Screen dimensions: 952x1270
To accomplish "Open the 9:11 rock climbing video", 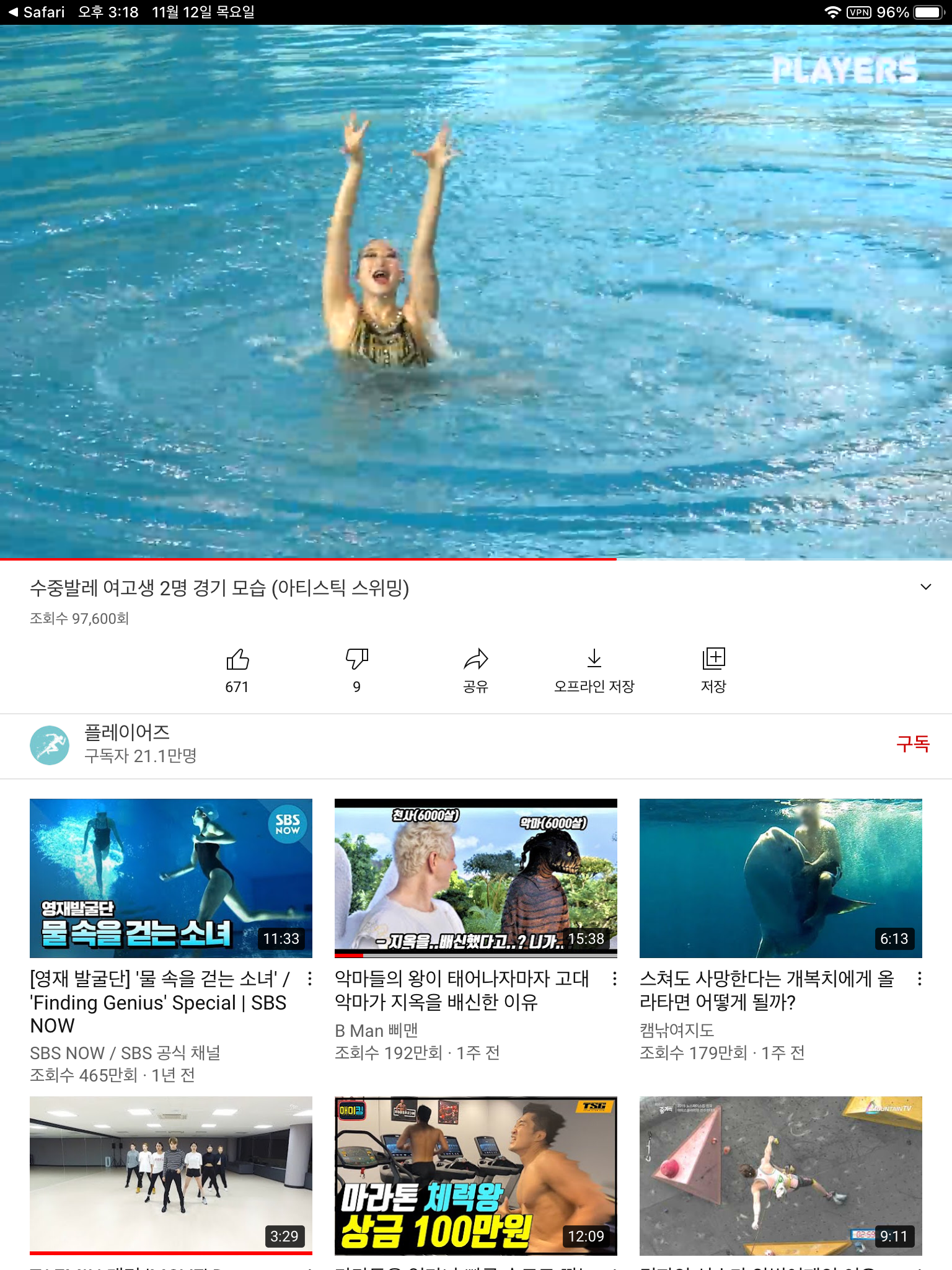I will pyautogui.click(x=781, y=1176).
